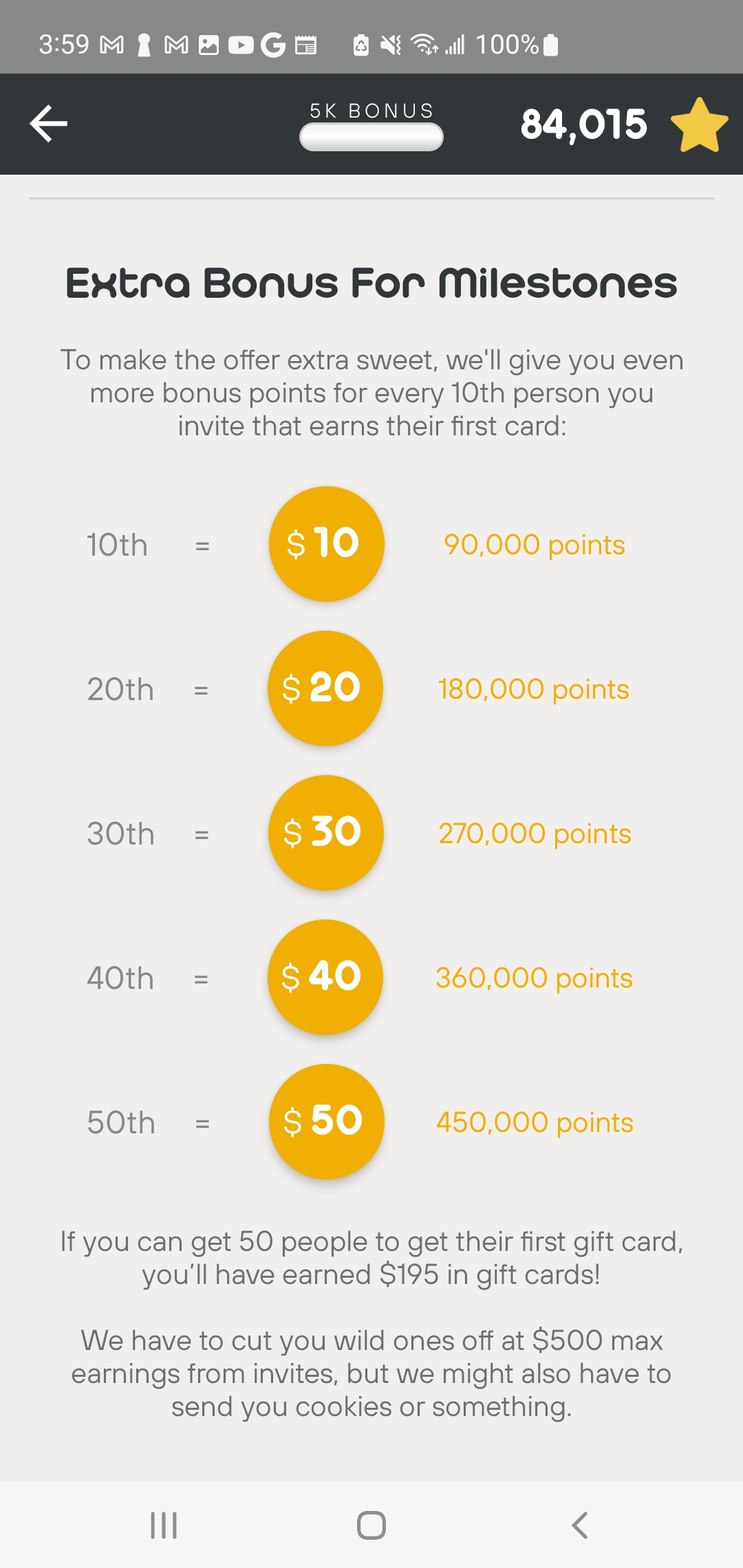Select the 90,000 points label
This screenshot has height=1568, width=743.
pyautogui.click(x=535, y=543)
